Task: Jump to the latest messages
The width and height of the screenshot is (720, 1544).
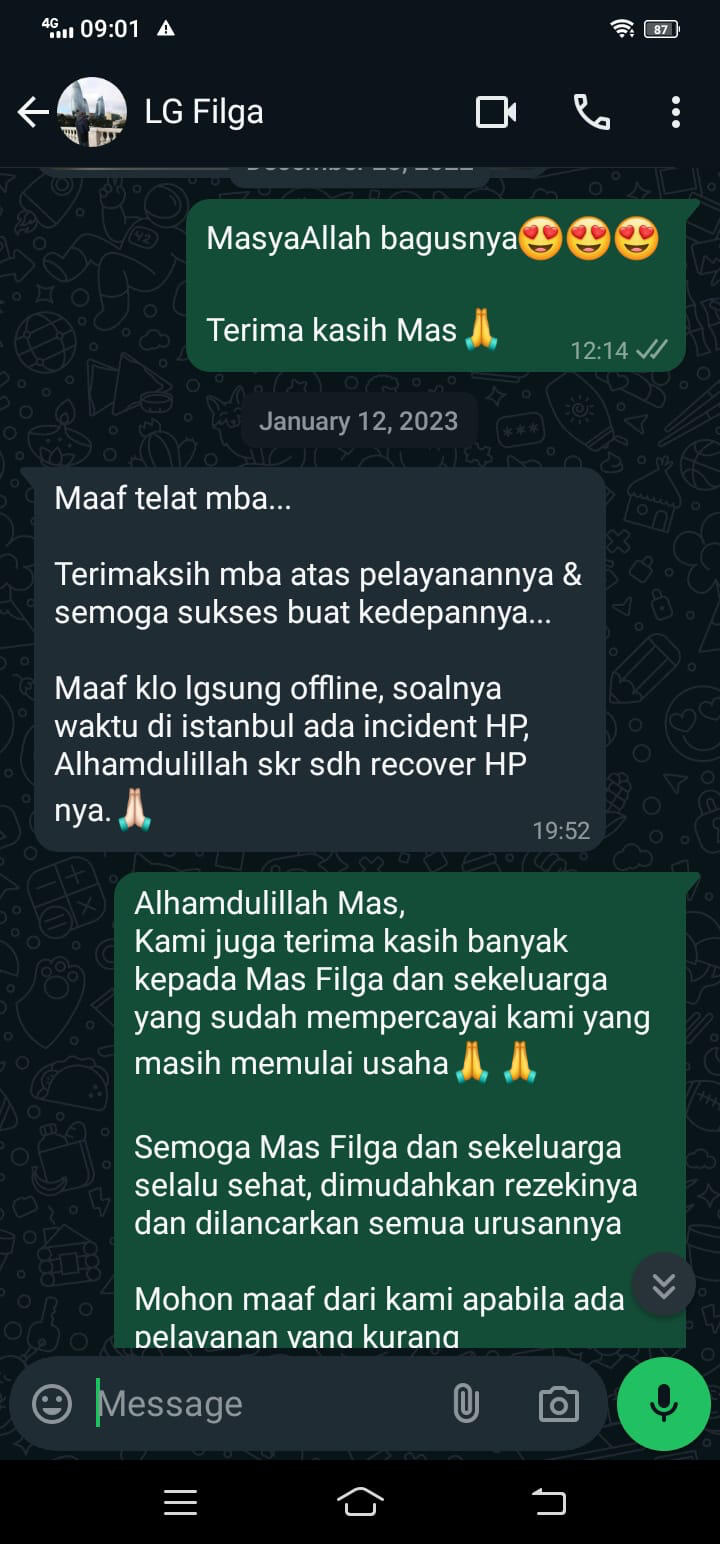Action: pyautogui.click(x=663, y=1285)
